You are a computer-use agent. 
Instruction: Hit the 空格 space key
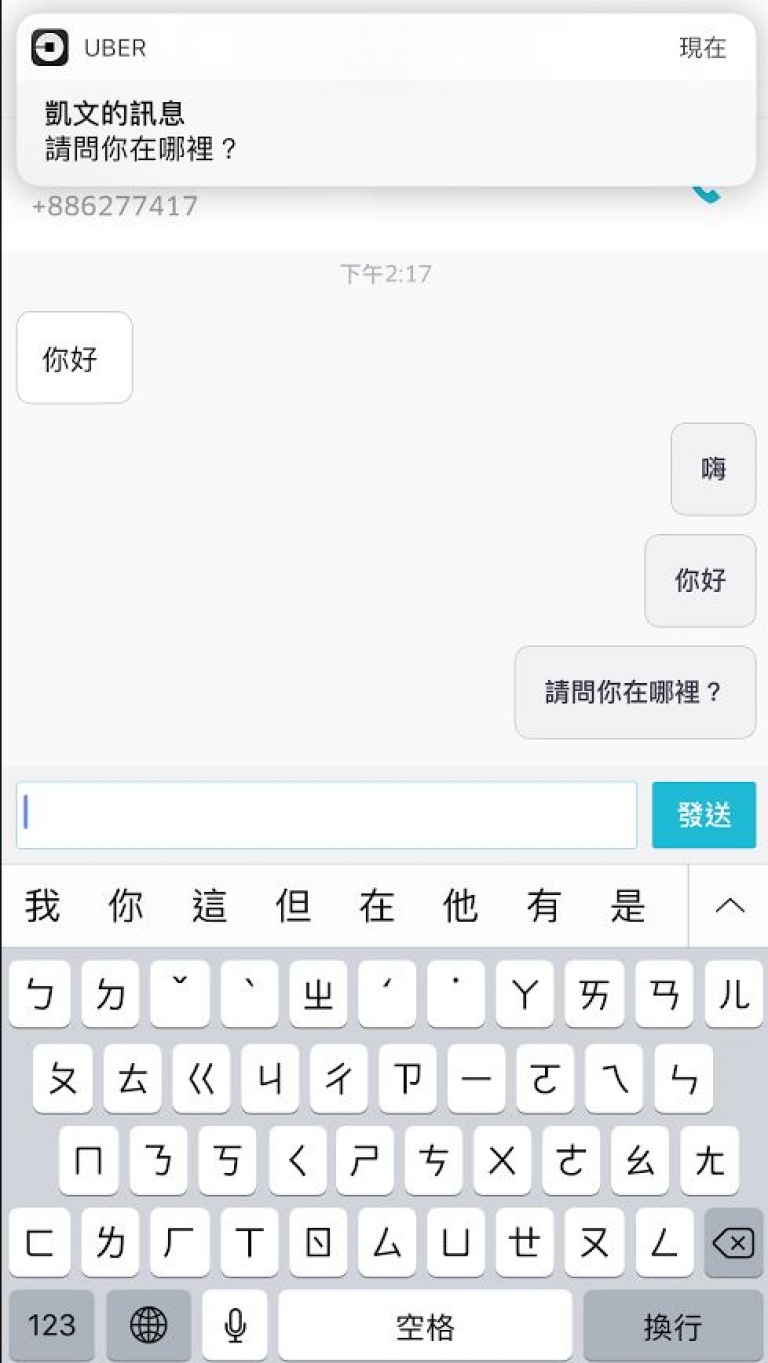pos(425,1326)
